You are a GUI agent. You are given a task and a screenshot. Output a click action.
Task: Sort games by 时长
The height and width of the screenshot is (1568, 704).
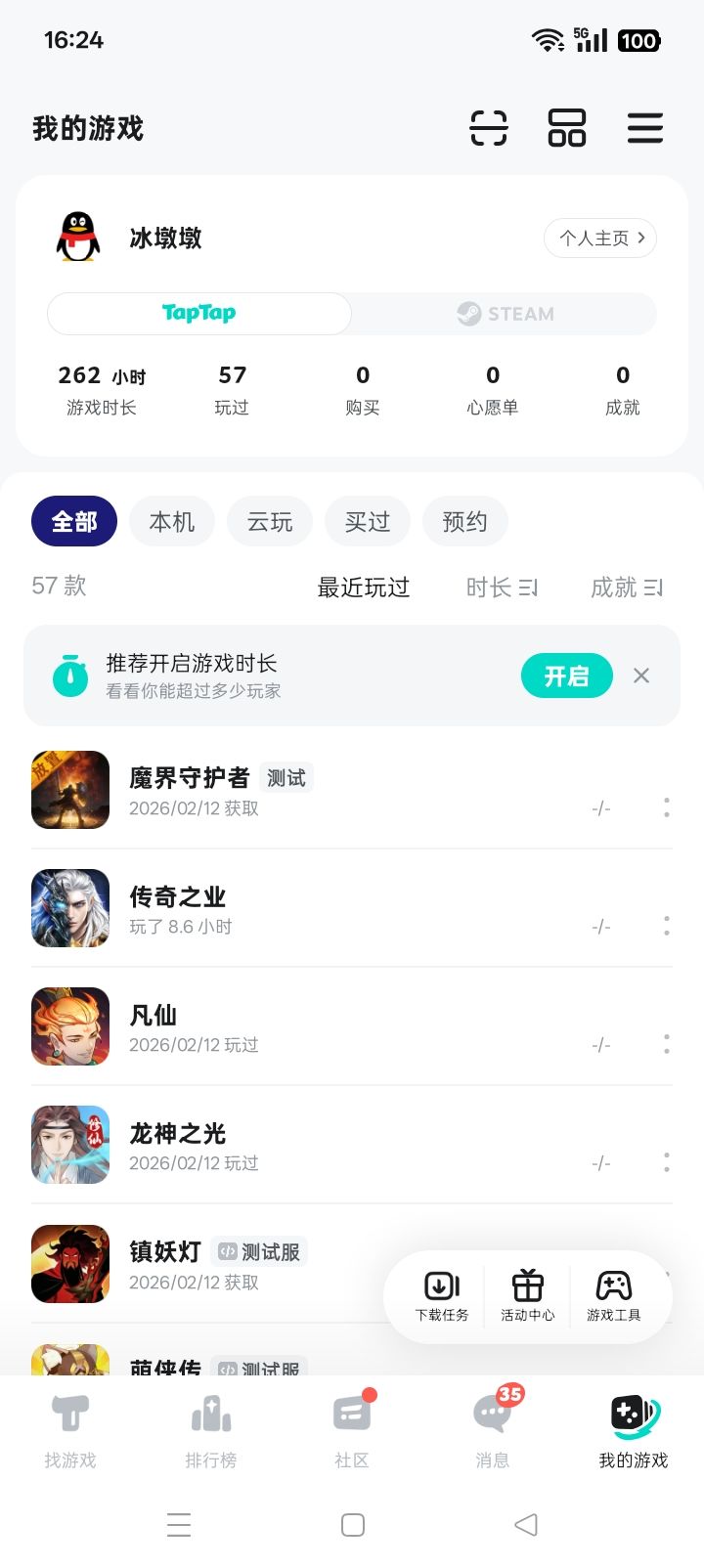pyautogui.click(x=502, y=588)
